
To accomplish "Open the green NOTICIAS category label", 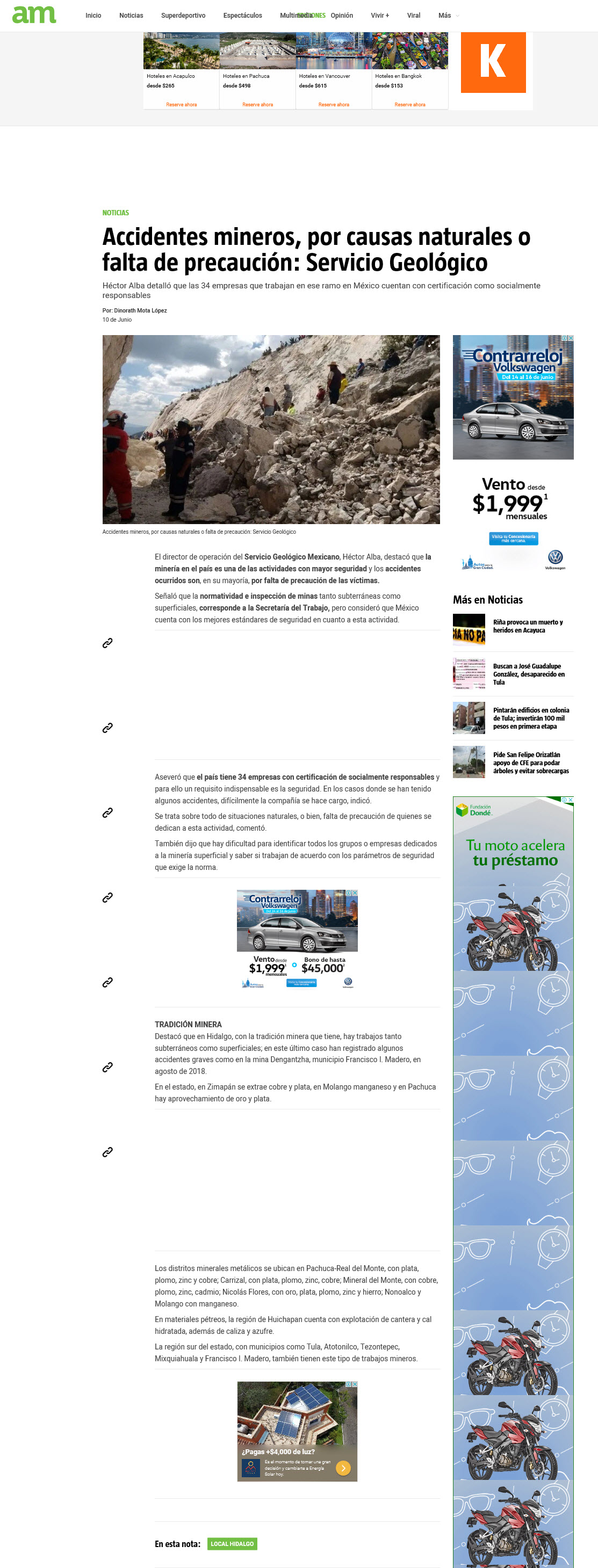I will click(x=116, y=213).
